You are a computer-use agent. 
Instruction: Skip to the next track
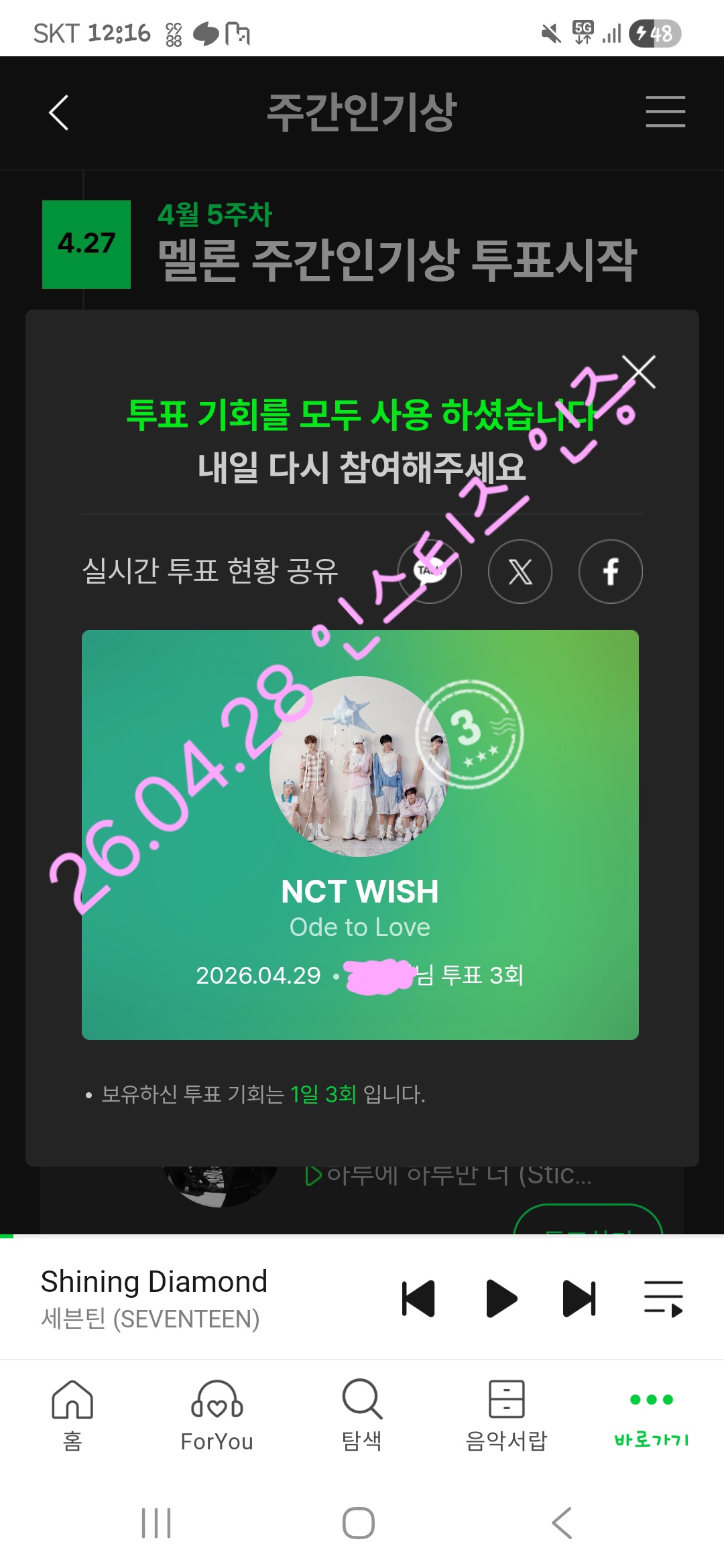pyautogui.click(x=579, y=1299)
